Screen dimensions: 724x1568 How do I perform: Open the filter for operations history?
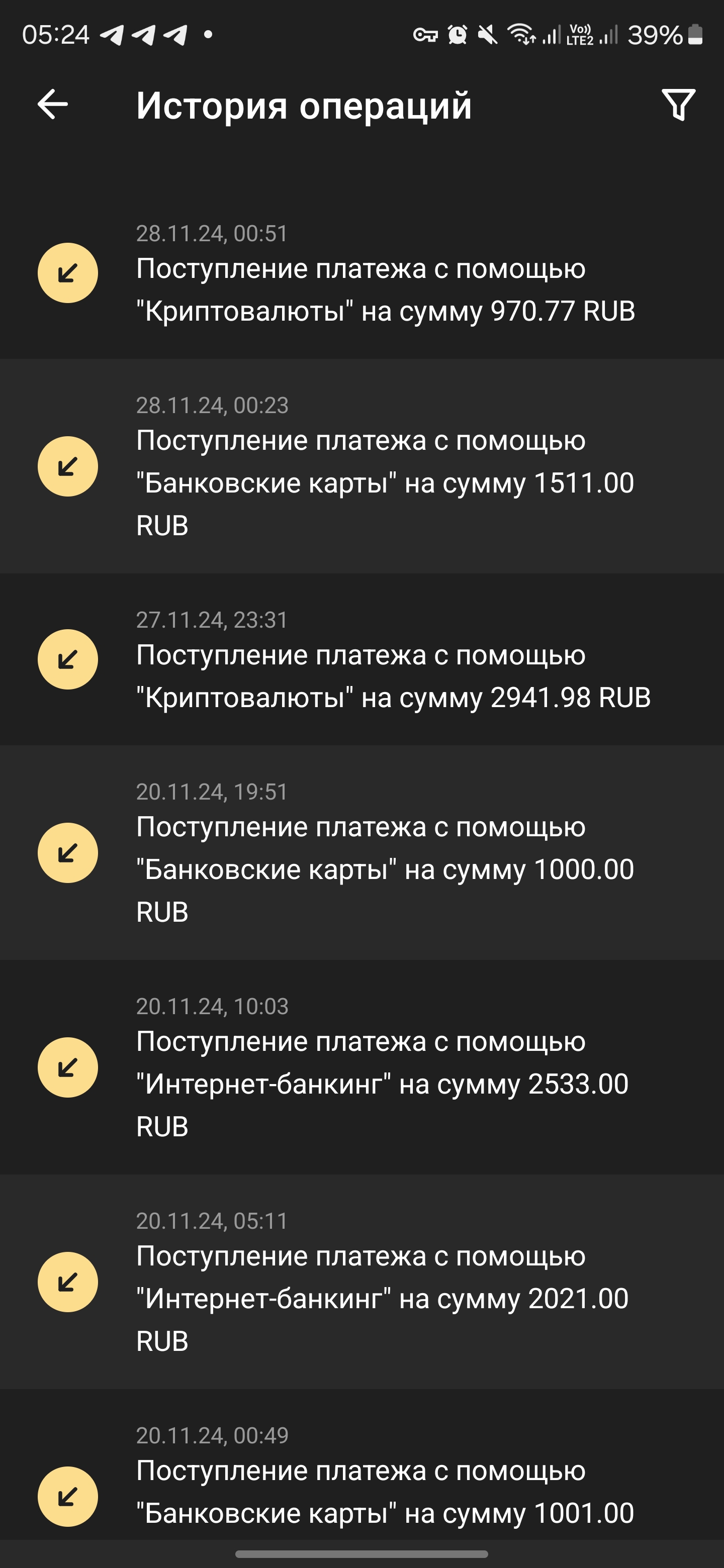[678, 105]
